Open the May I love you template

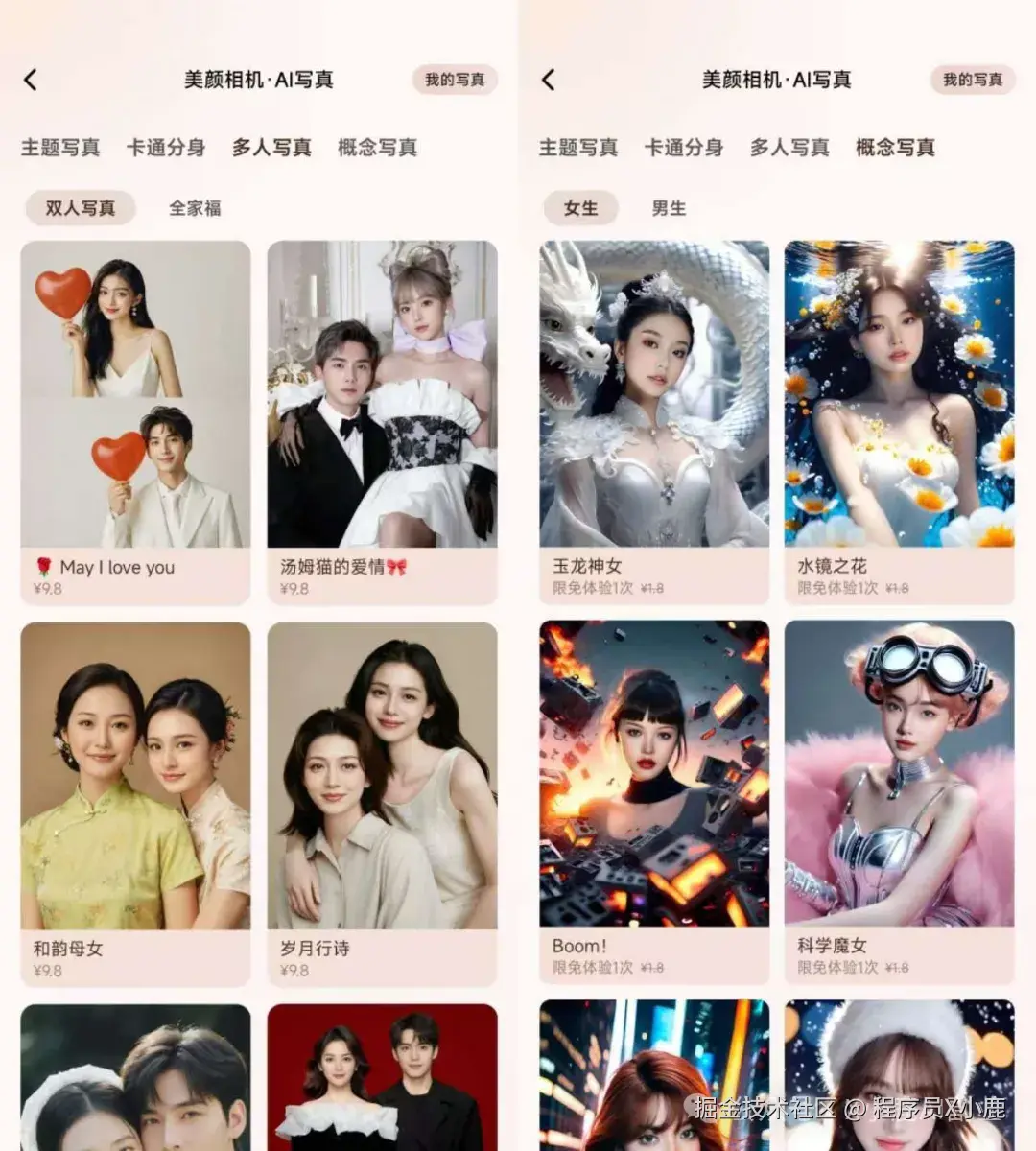click(x=135, y=403)
